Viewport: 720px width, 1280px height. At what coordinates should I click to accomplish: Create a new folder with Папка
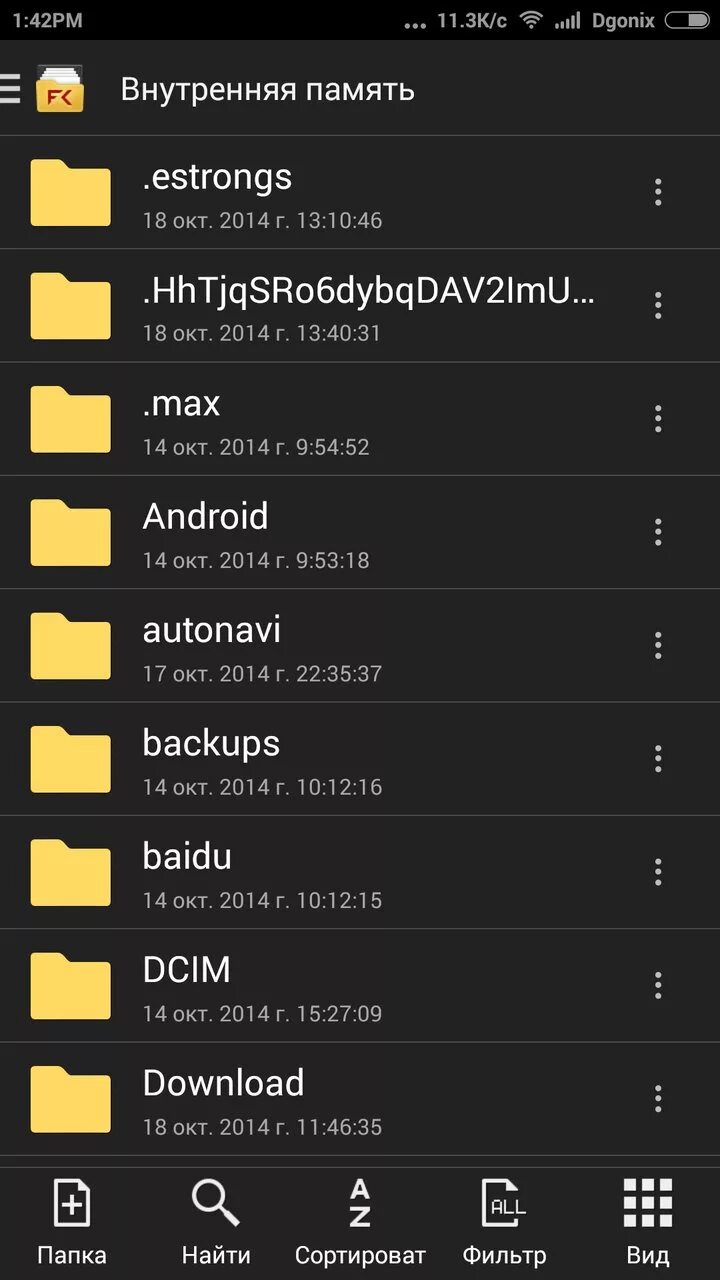coord(72,1222)
